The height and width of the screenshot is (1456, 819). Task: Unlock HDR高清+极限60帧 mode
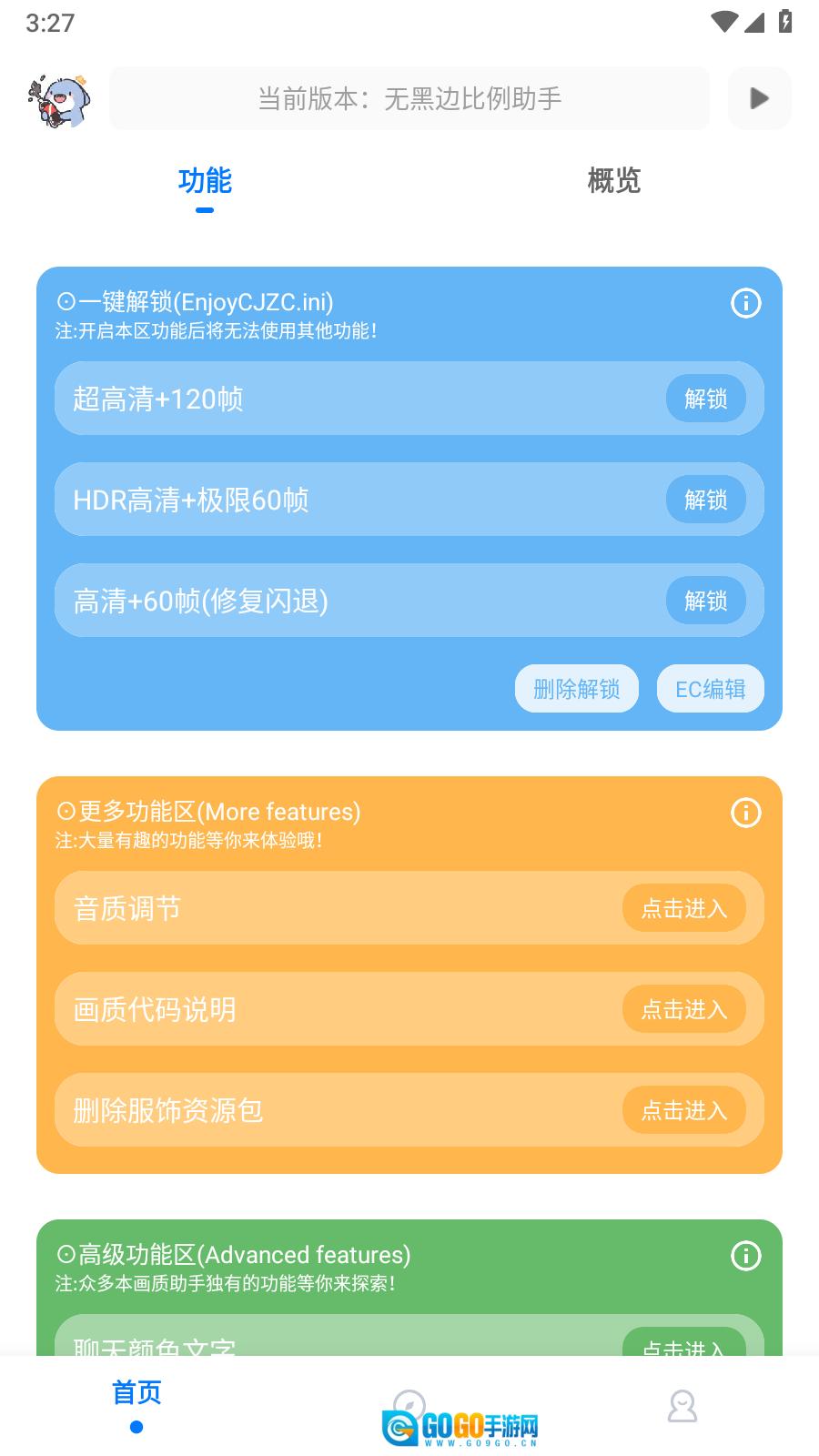pyautogui.click(x=704, y=500)
